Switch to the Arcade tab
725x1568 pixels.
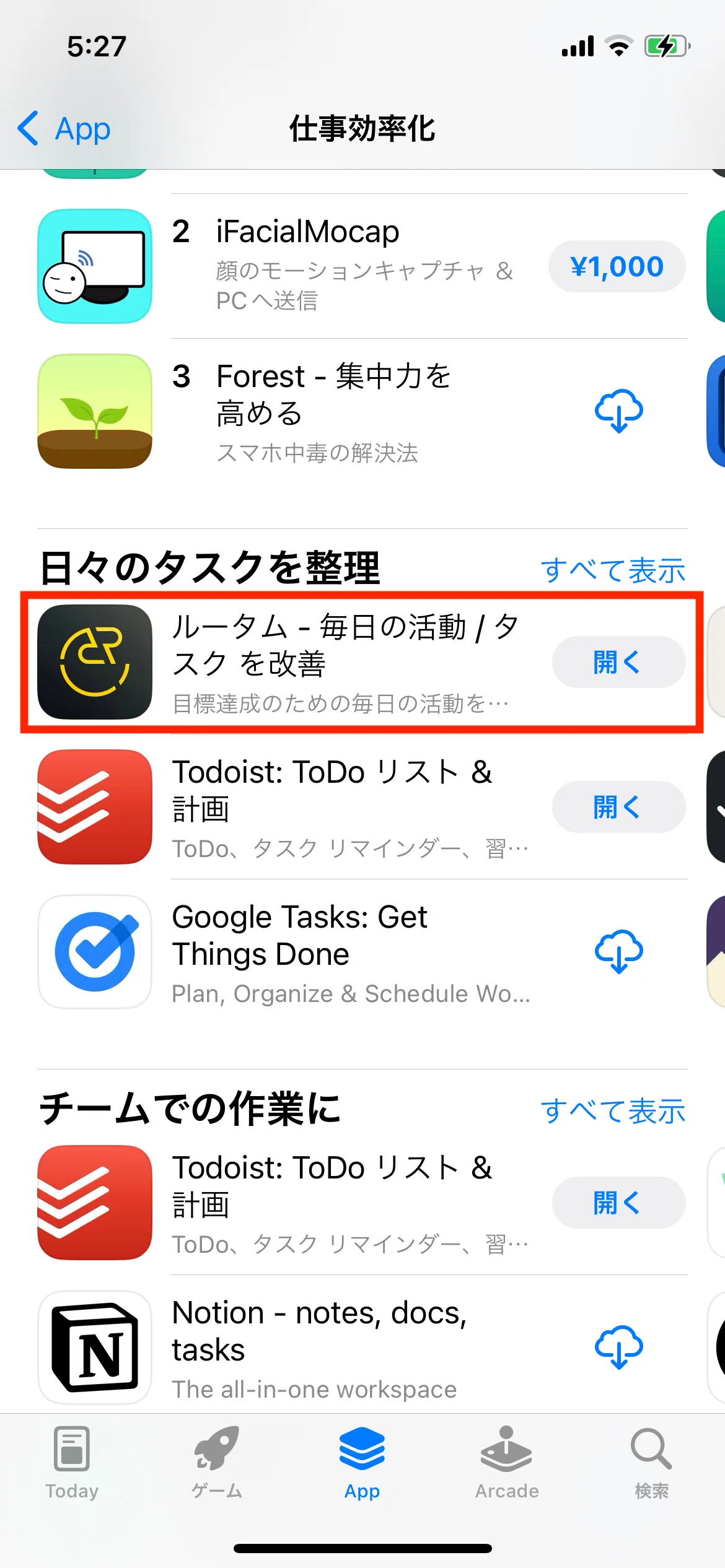[507, 1463]
